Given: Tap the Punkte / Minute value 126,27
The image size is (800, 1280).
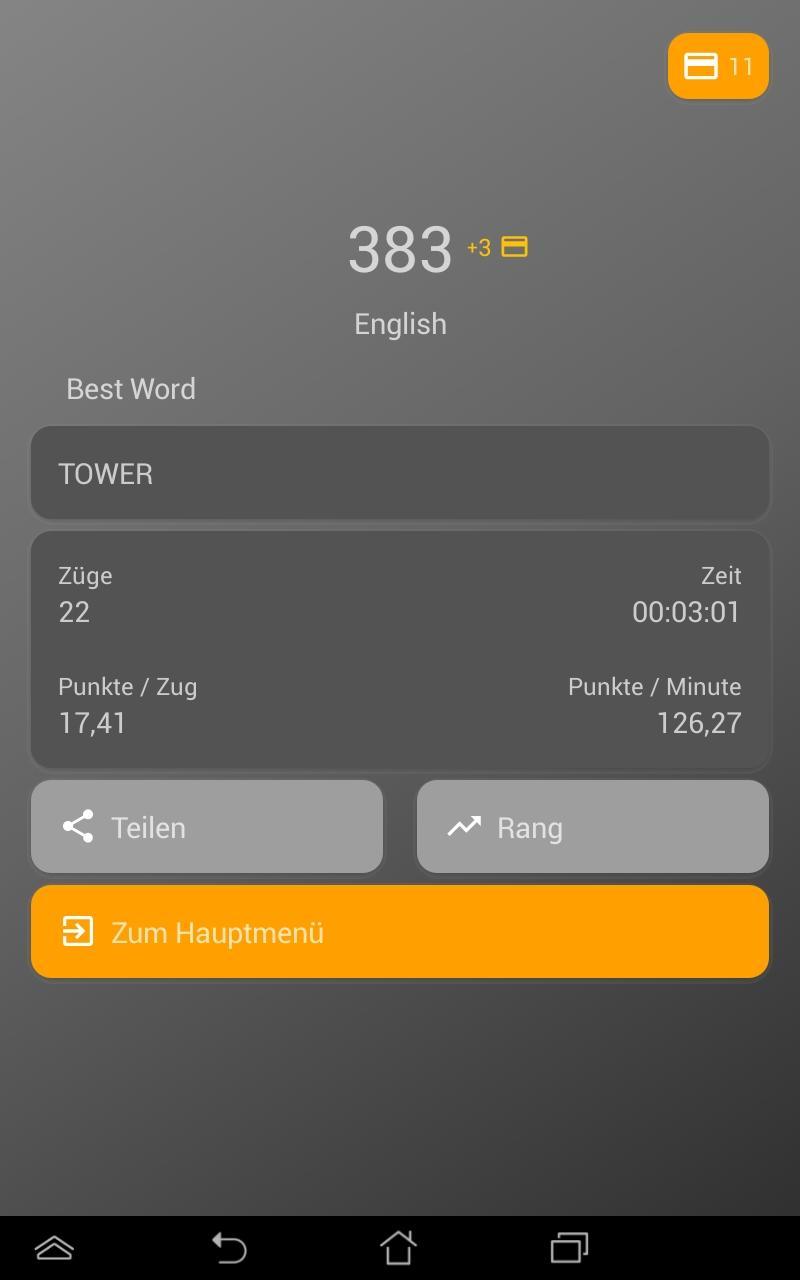Looking at the screenshot, I should (699, 722).
